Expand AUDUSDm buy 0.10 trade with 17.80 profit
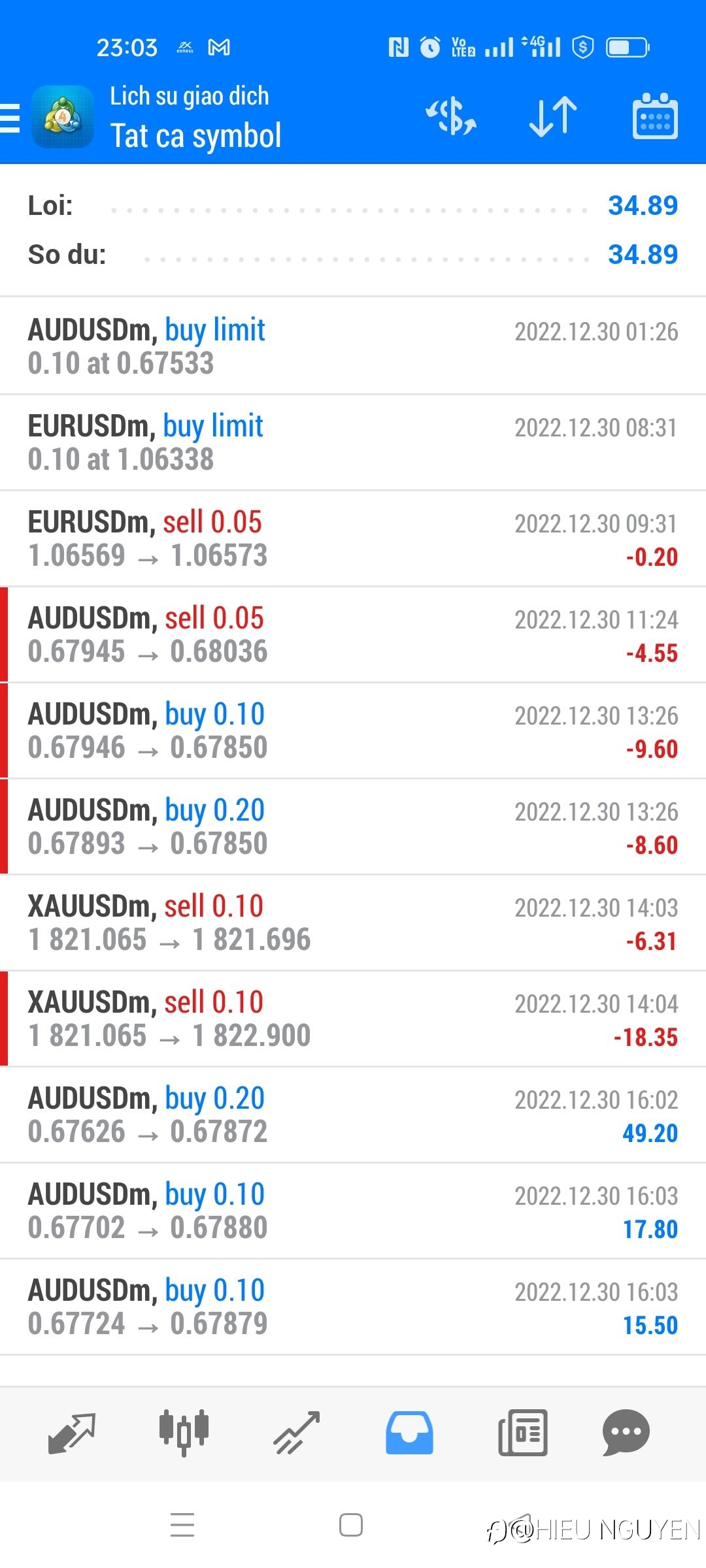706x1568 pixels. click(353, 1211)
